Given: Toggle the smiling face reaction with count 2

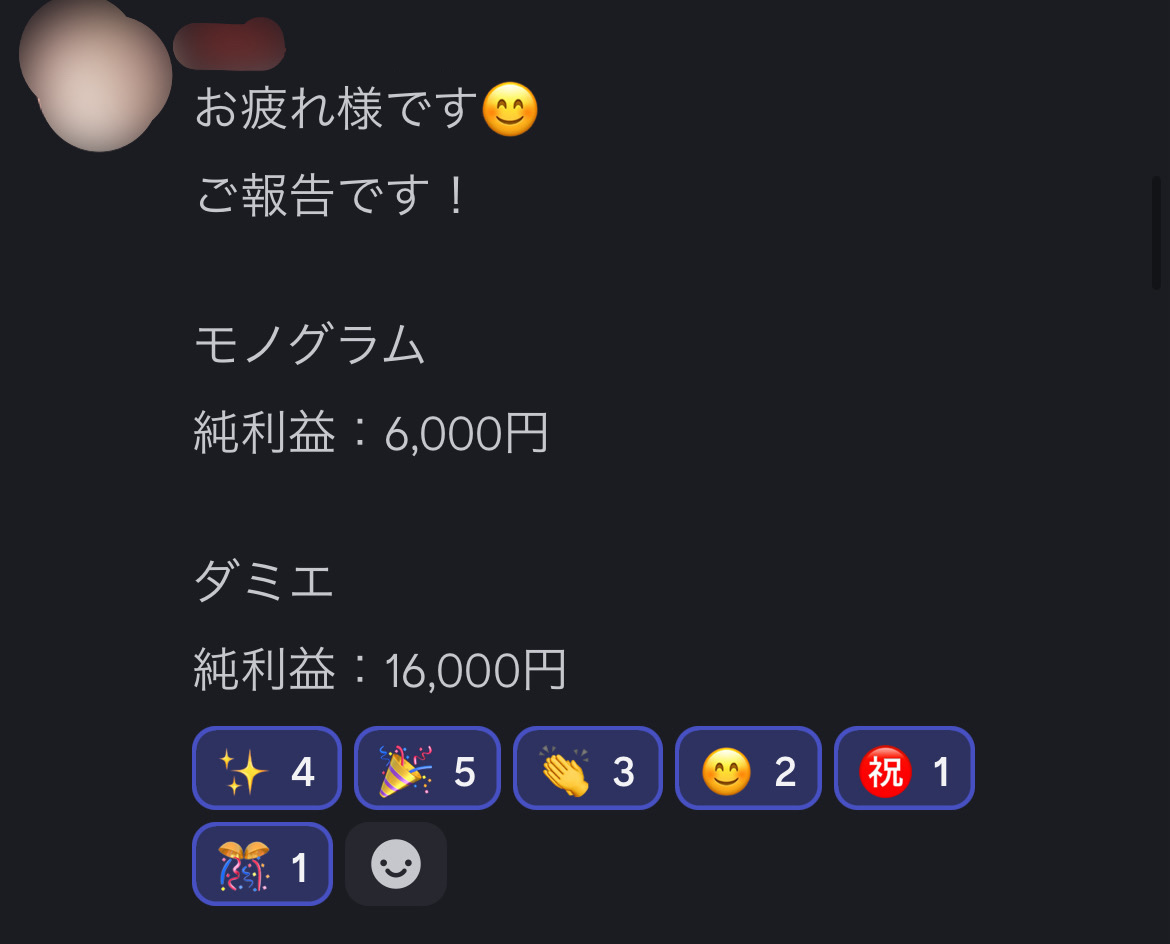Looking at the screenshot, I should [748, 768].
